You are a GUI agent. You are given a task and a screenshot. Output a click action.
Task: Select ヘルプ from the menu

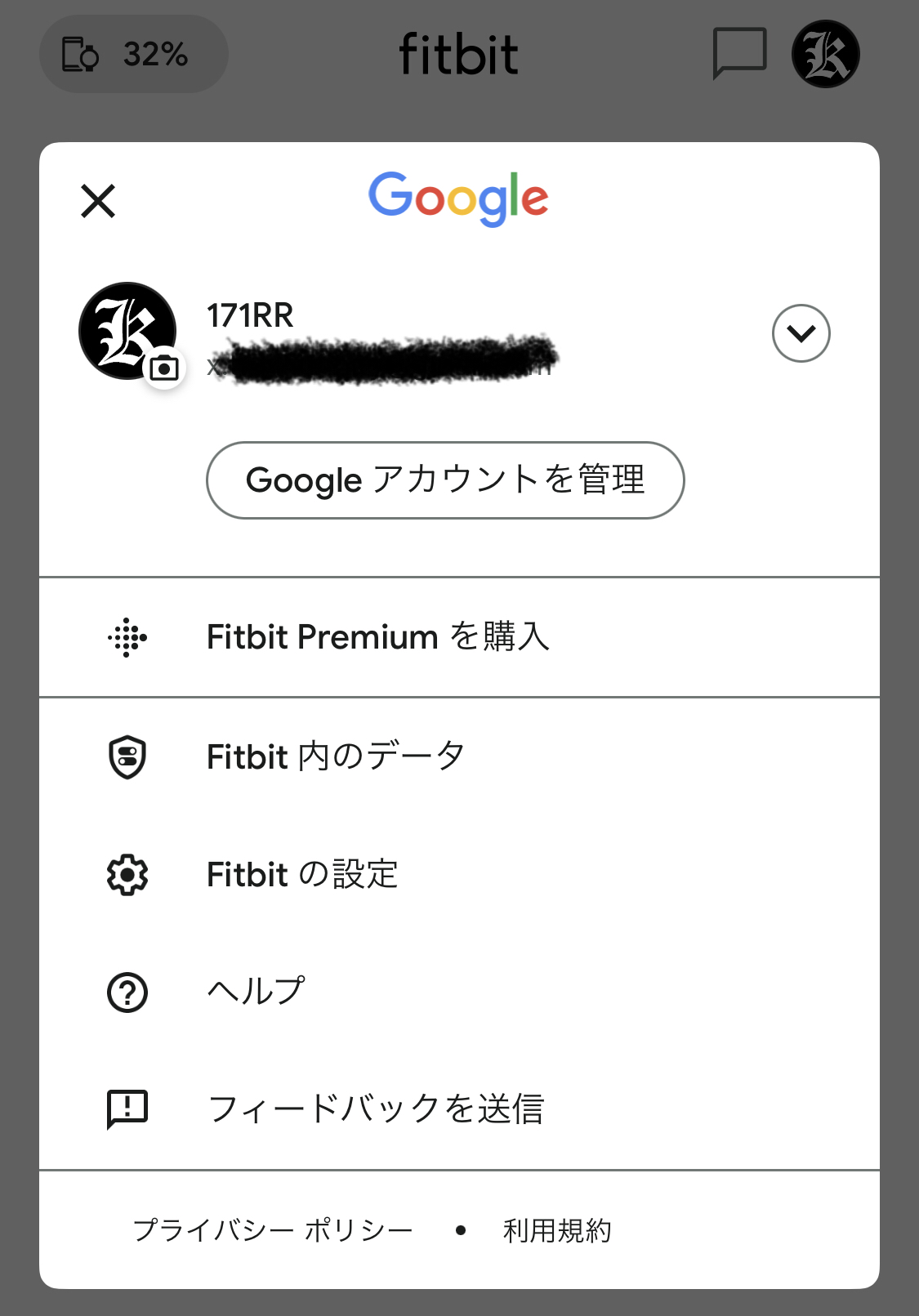click(255, 992)
